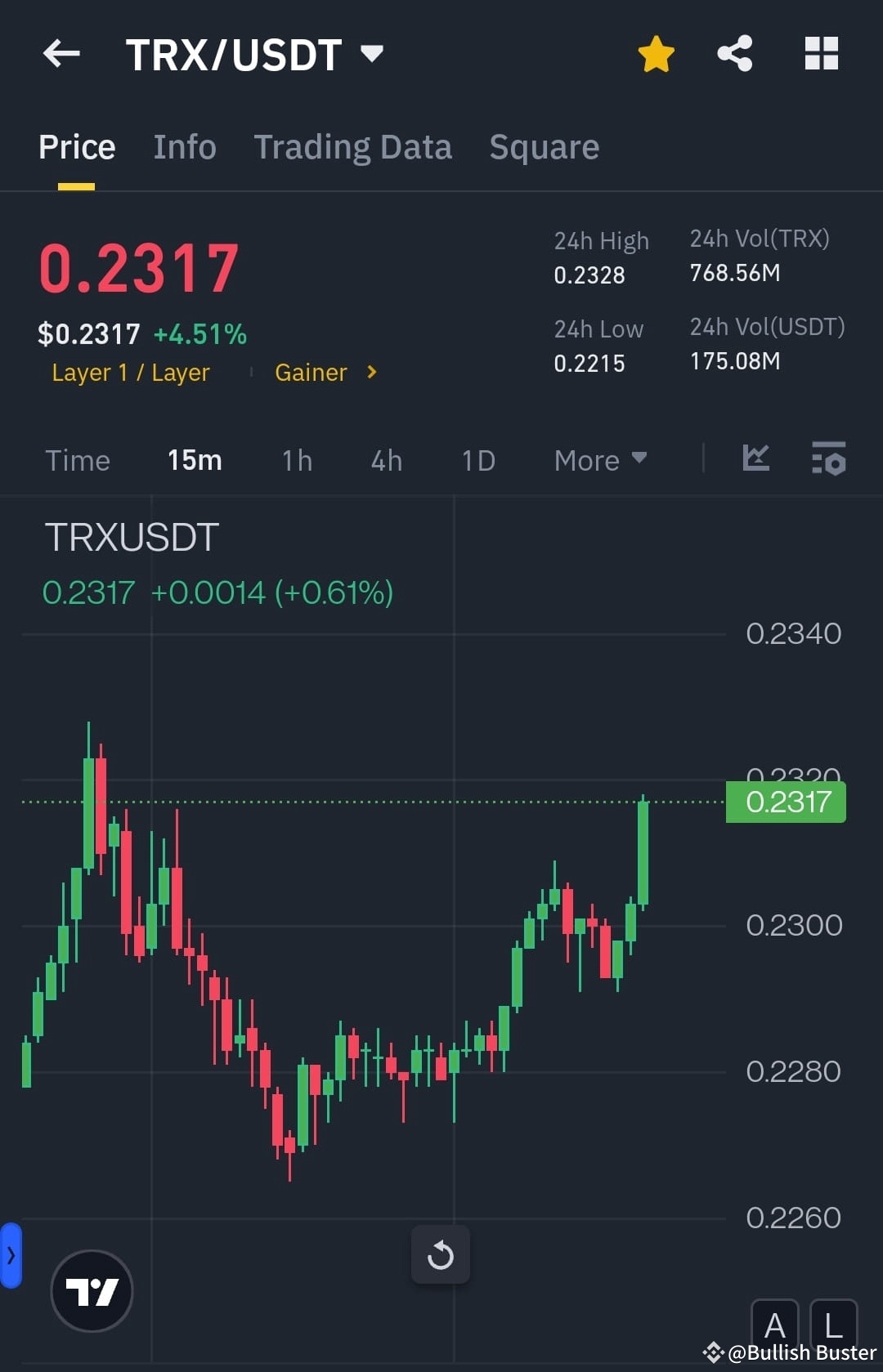Tap the Layer 1 / Layer tag

[130, 373]
